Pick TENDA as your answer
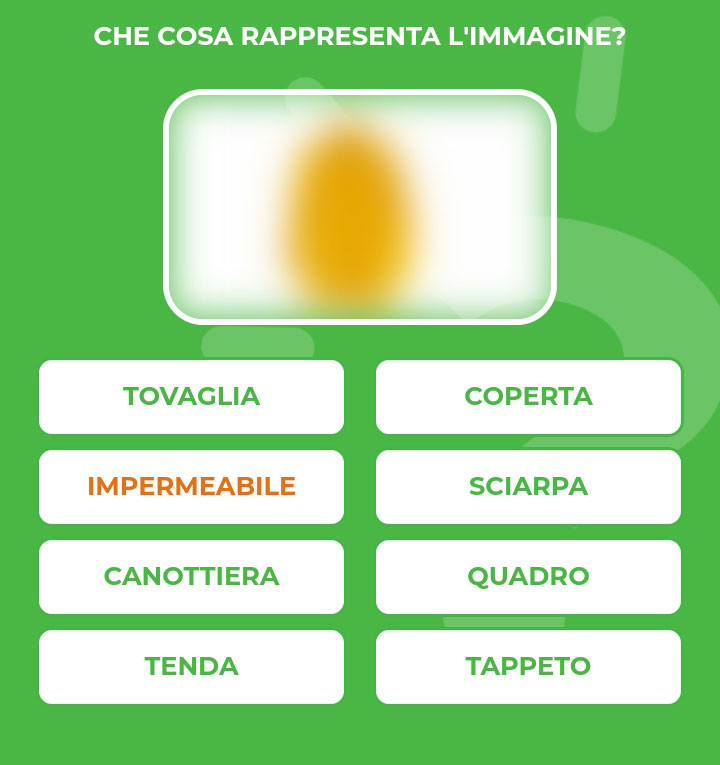The width and height of the screenshot is (720, 765). [191, 665]
